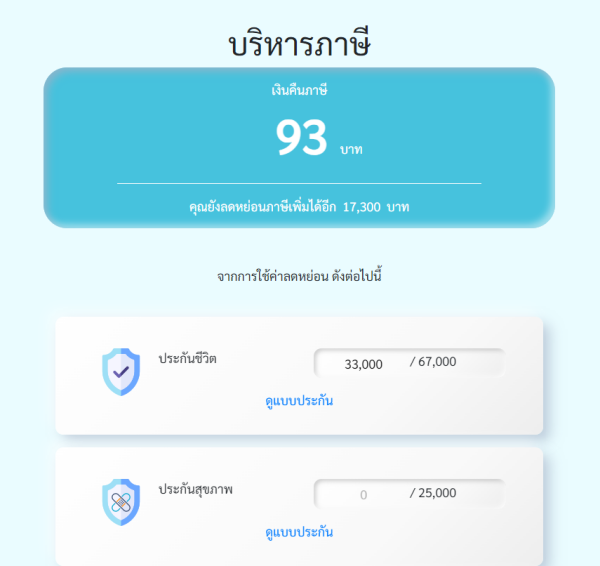
Task: Open ดูแบบประกัน link under ประกันสุขภาพ
Action: point(299,532)
